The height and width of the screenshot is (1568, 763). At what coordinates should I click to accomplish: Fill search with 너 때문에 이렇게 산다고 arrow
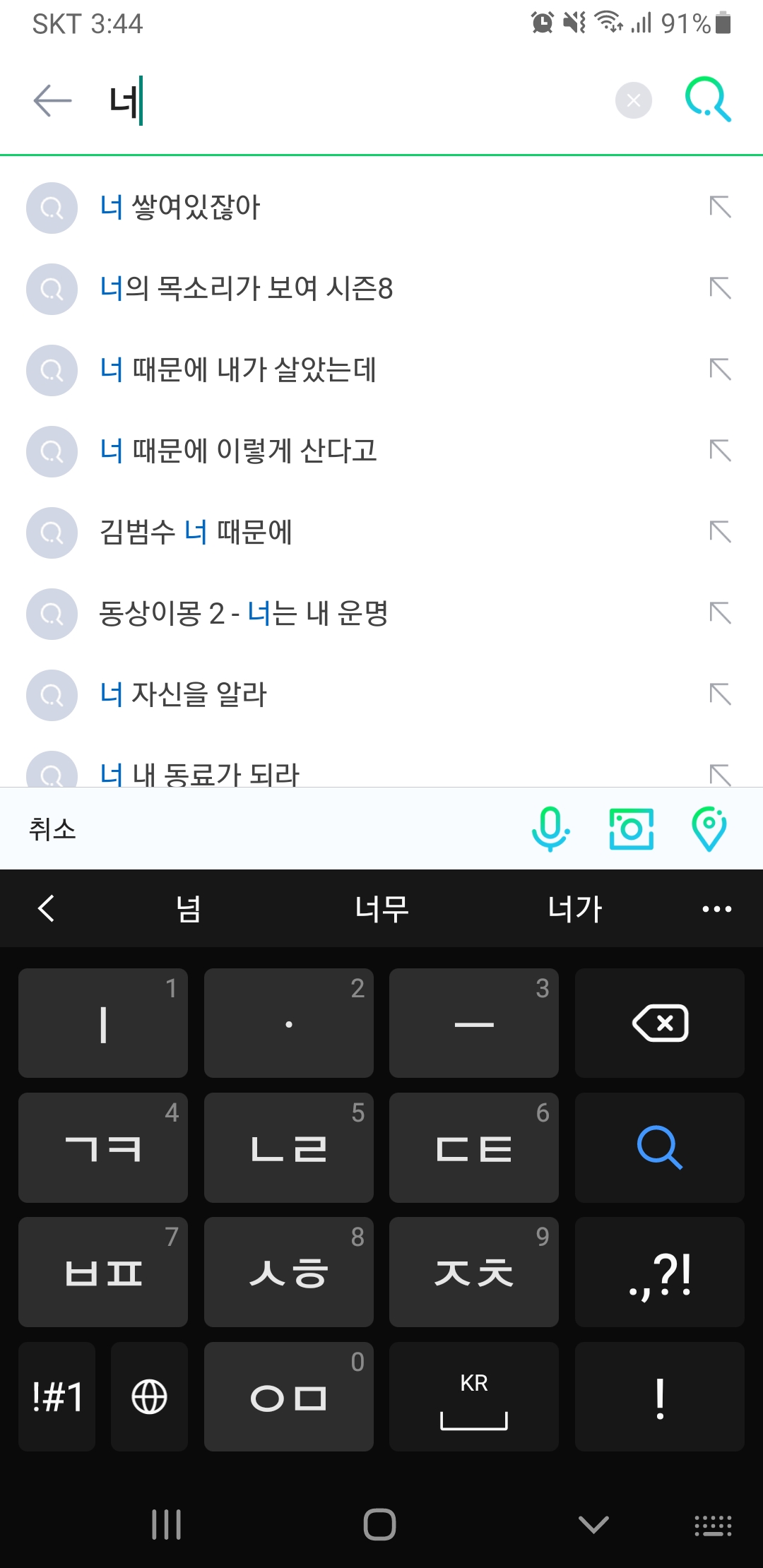[720, 451]
